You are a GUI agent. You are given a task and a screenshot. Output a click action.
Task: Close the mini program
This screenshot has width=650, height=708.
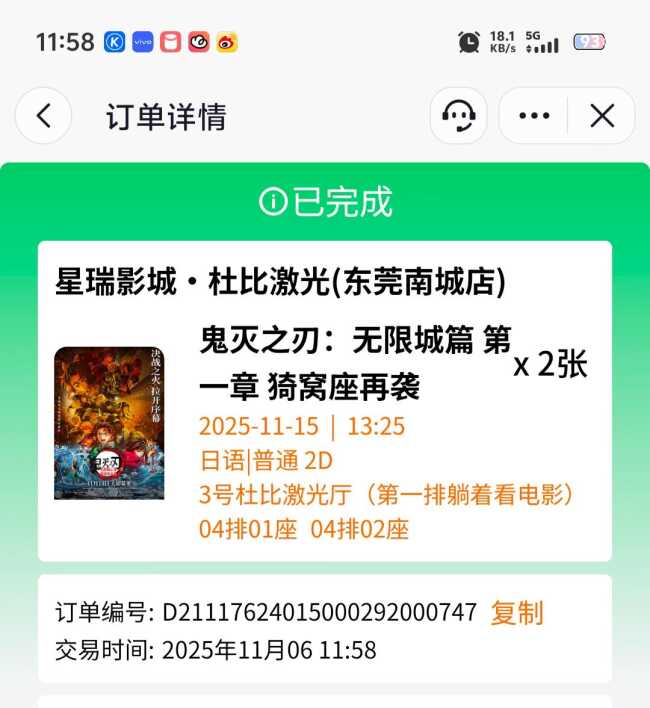point(602,116)
